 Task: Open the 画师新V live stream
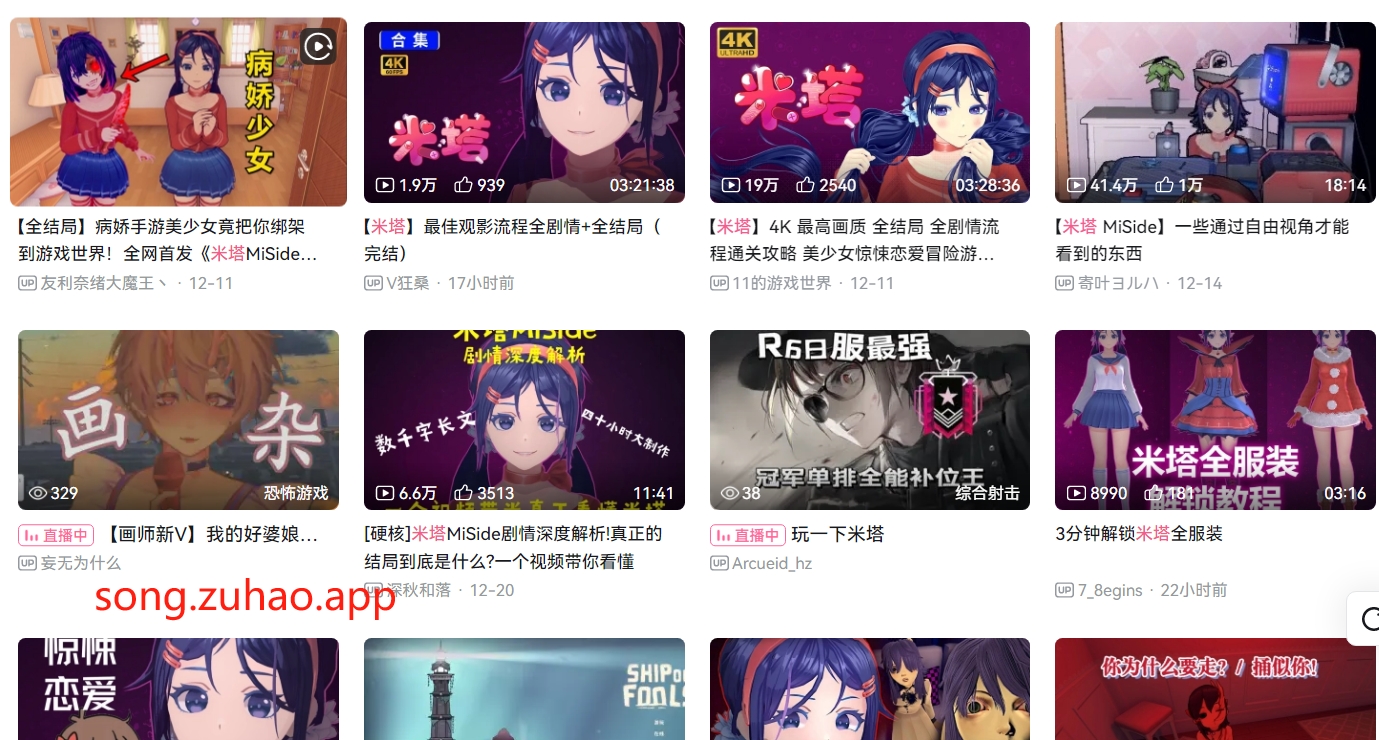pyautogui.click(x=178, y=420)
